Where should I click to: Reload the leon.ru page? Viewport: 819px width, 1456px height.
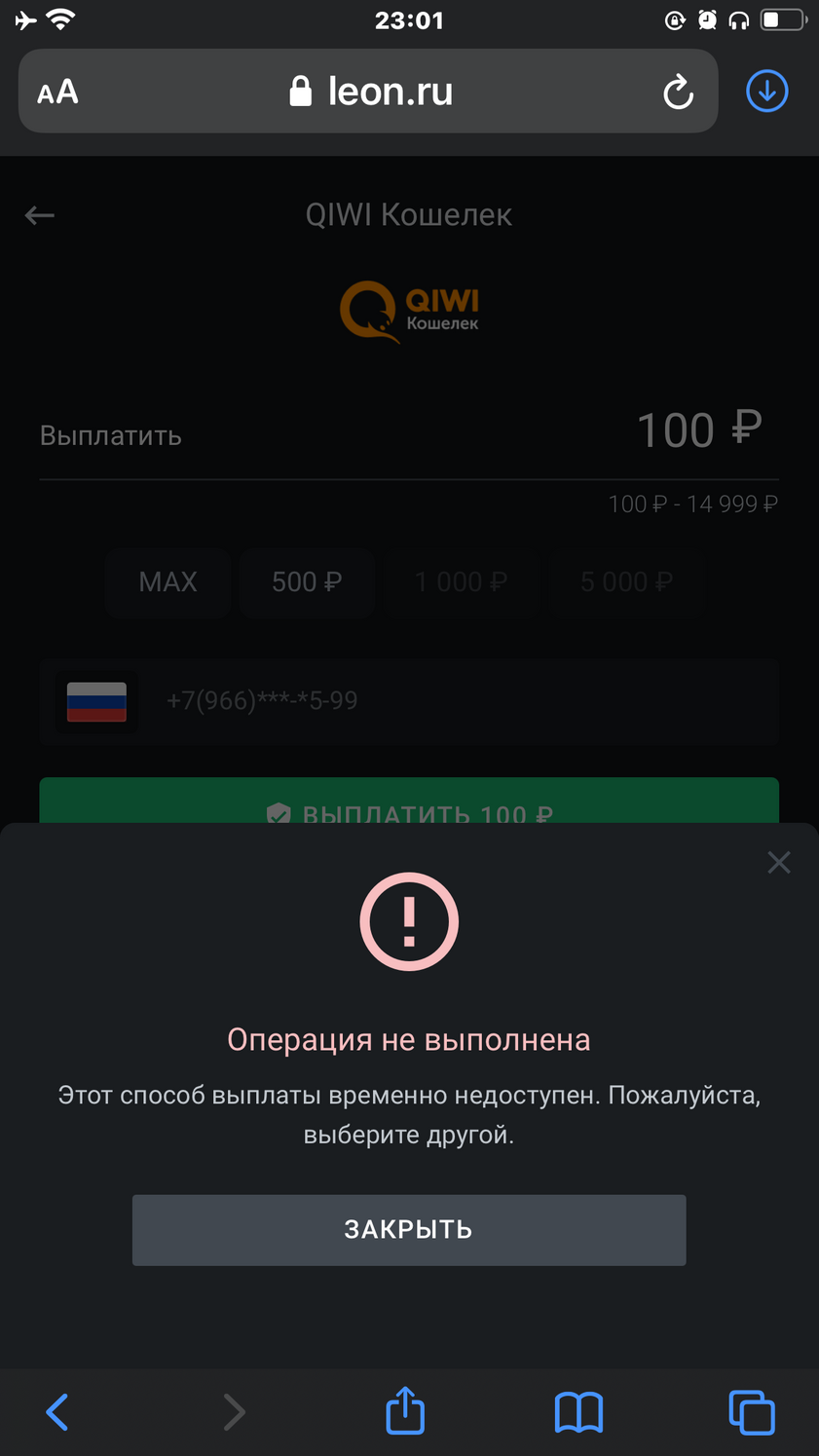pyautogui.click(x=678, y=93)
